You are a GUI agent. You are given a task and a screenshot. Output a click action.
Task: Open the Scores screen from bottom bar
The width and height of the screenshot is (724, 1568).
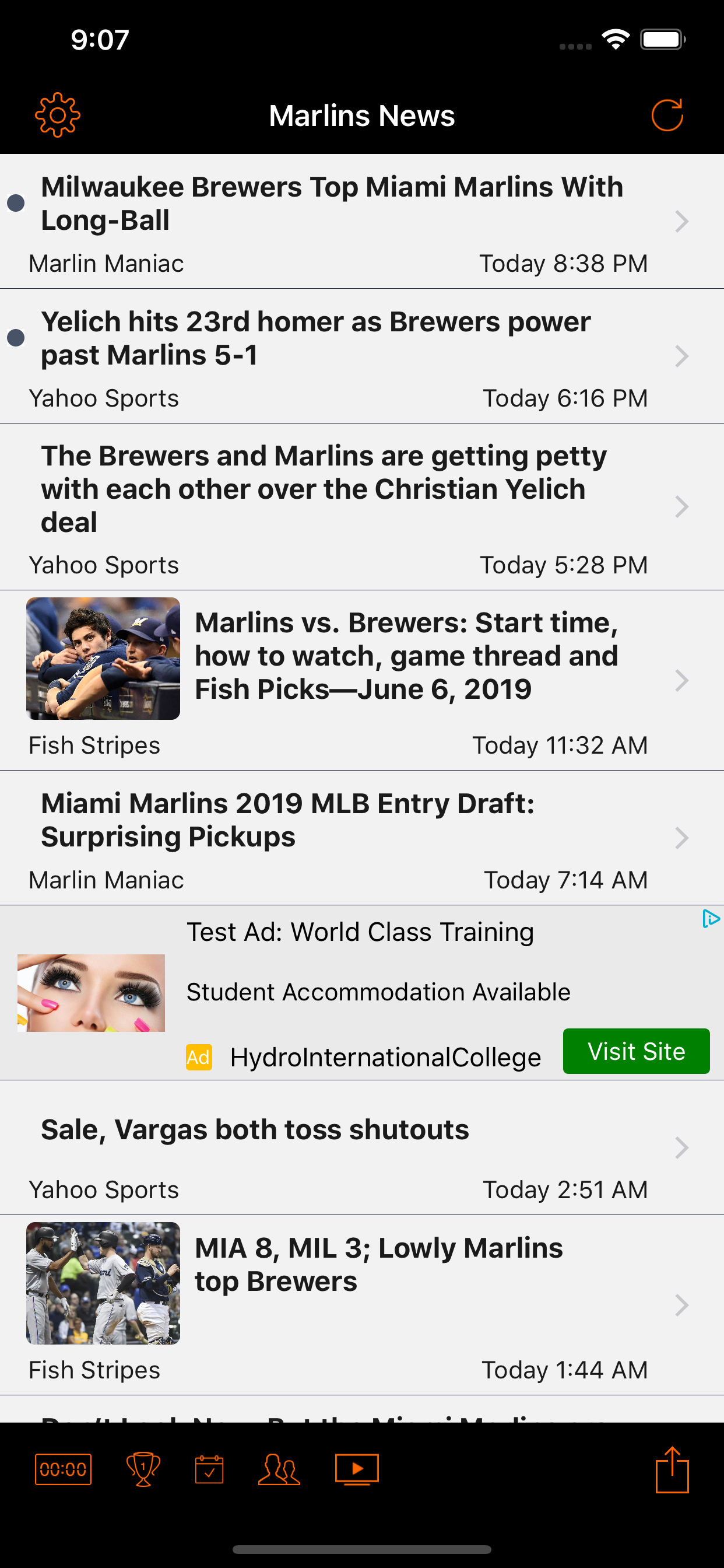pyautogui.click(x=64, y=1469)
